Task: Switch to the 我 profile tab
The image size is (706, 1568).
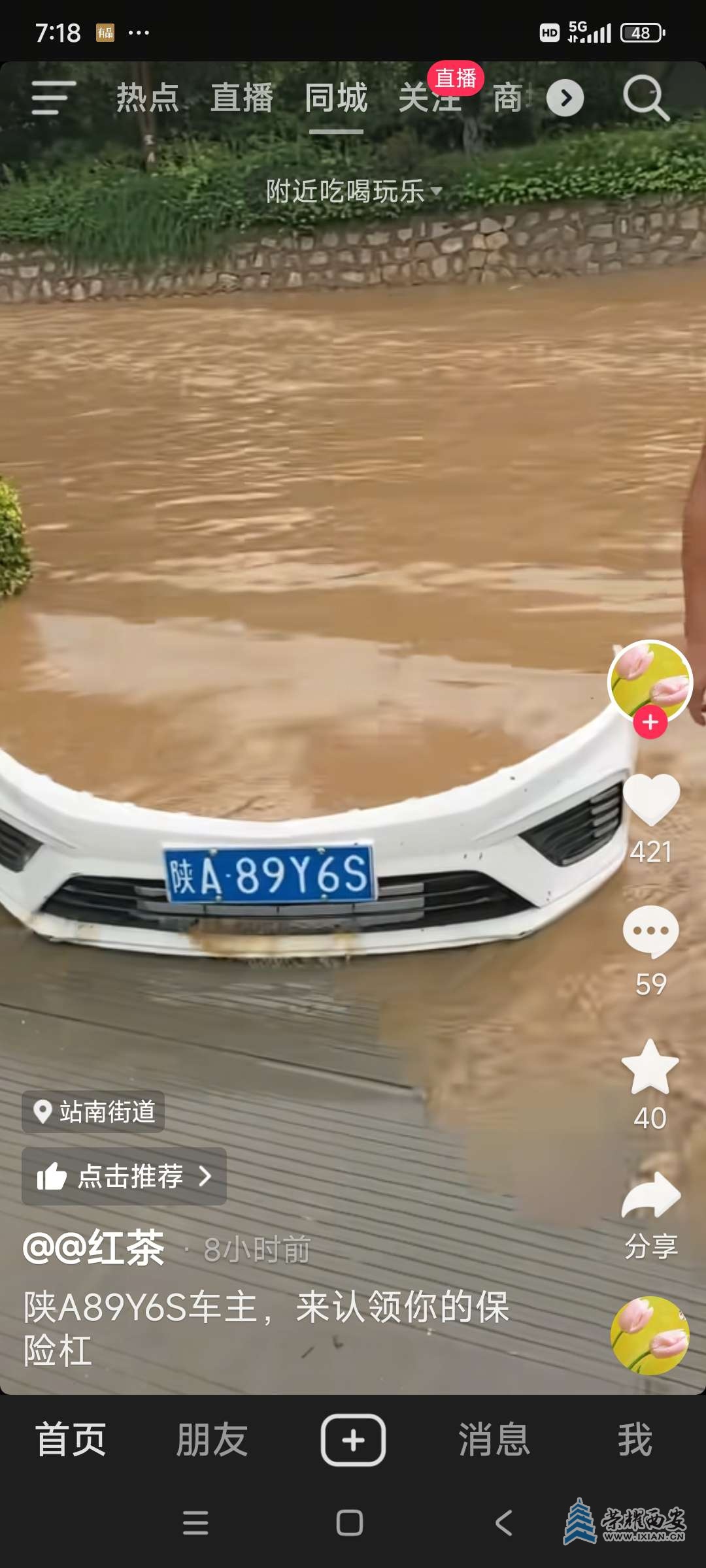Action: (x=635, y=1439)
